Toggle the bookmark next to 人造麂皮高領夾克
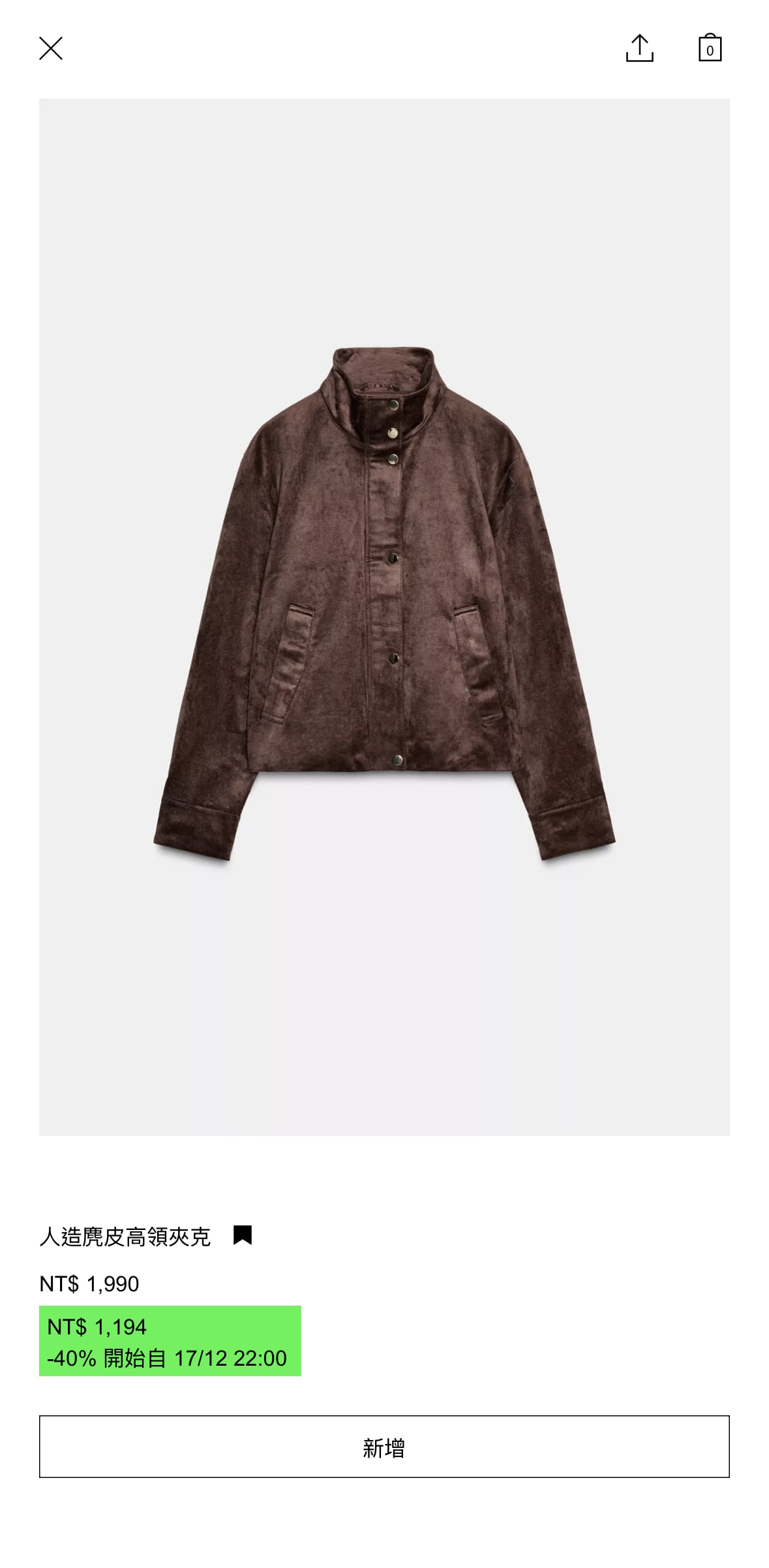 [x=243, y=1235]
